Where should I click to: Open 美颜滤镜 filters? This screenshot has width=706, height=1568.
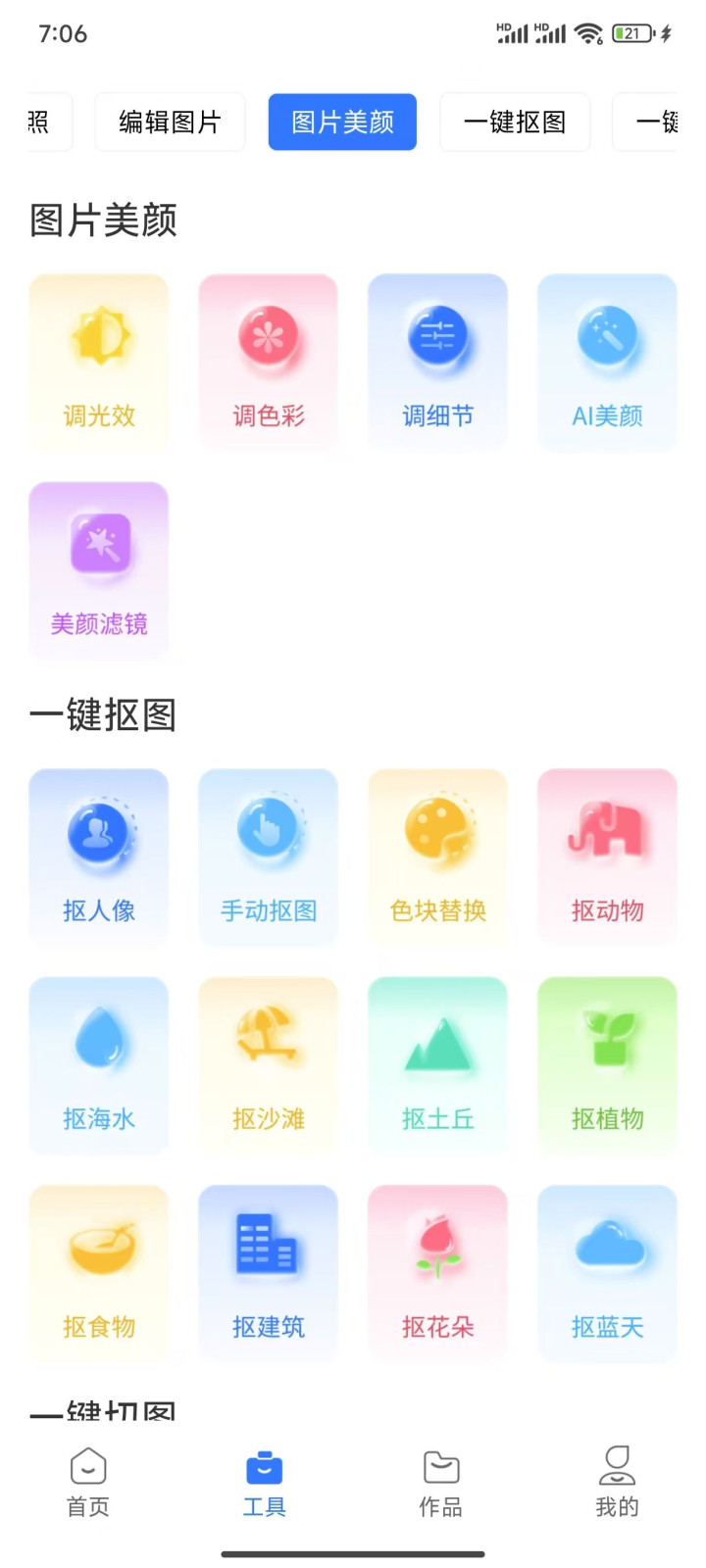click(99, 570)
